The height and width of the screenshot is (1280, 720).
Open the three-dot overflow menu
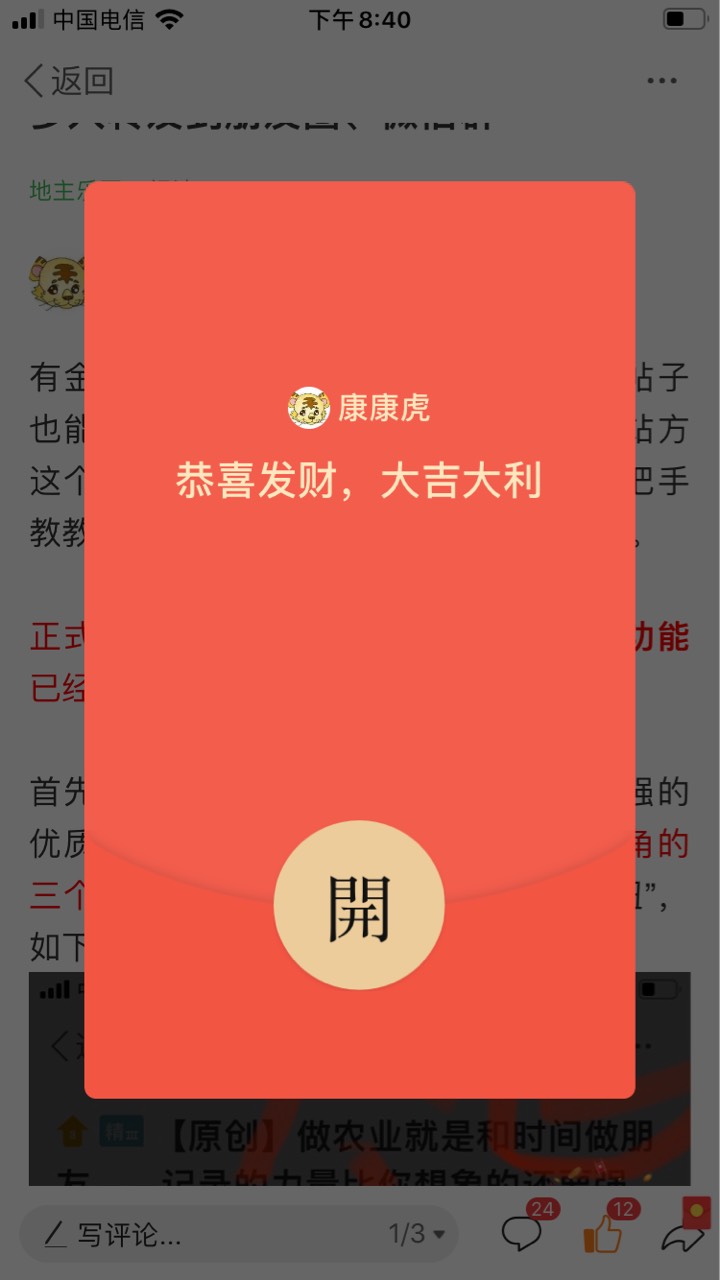(662, 81)
